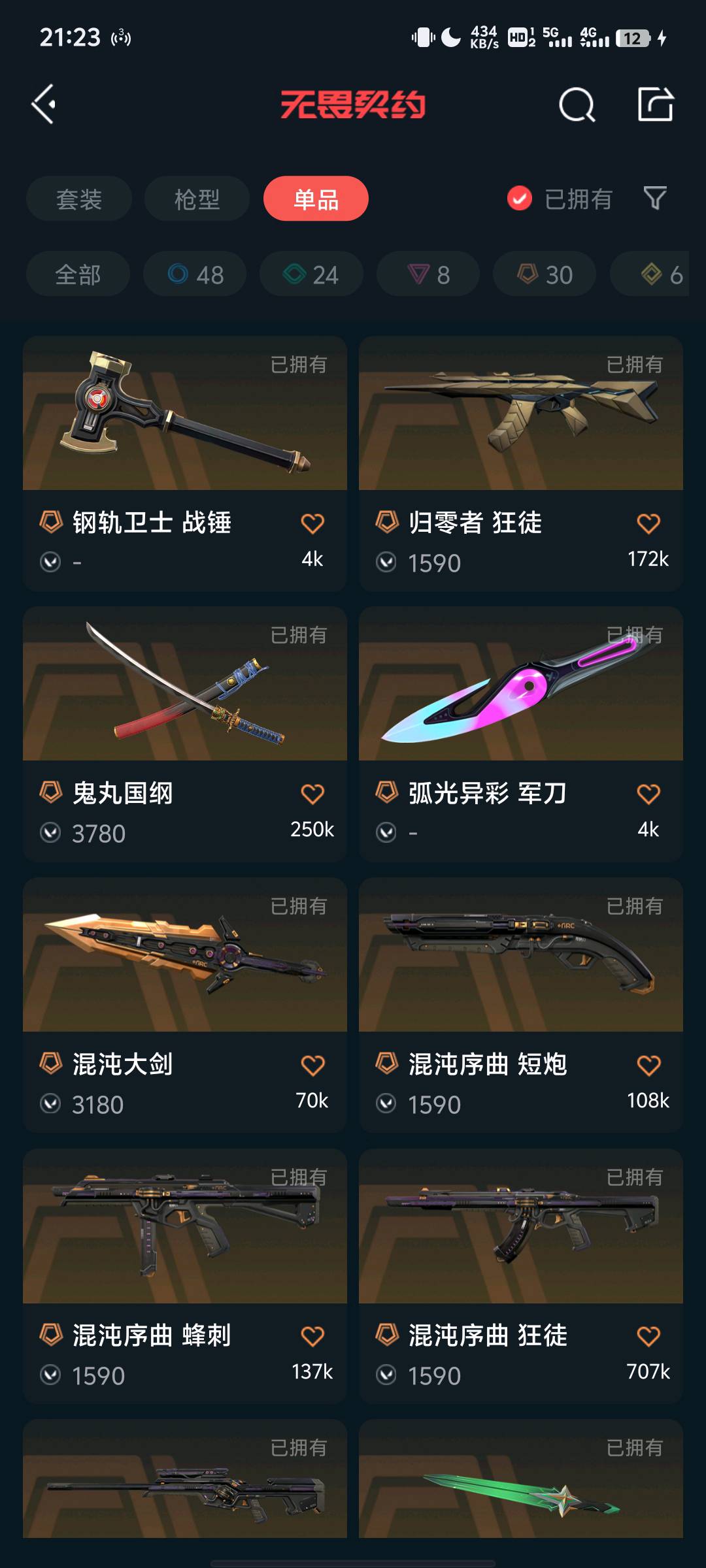
Task: Filter by the chip showing 24
Action: [311, 274]
